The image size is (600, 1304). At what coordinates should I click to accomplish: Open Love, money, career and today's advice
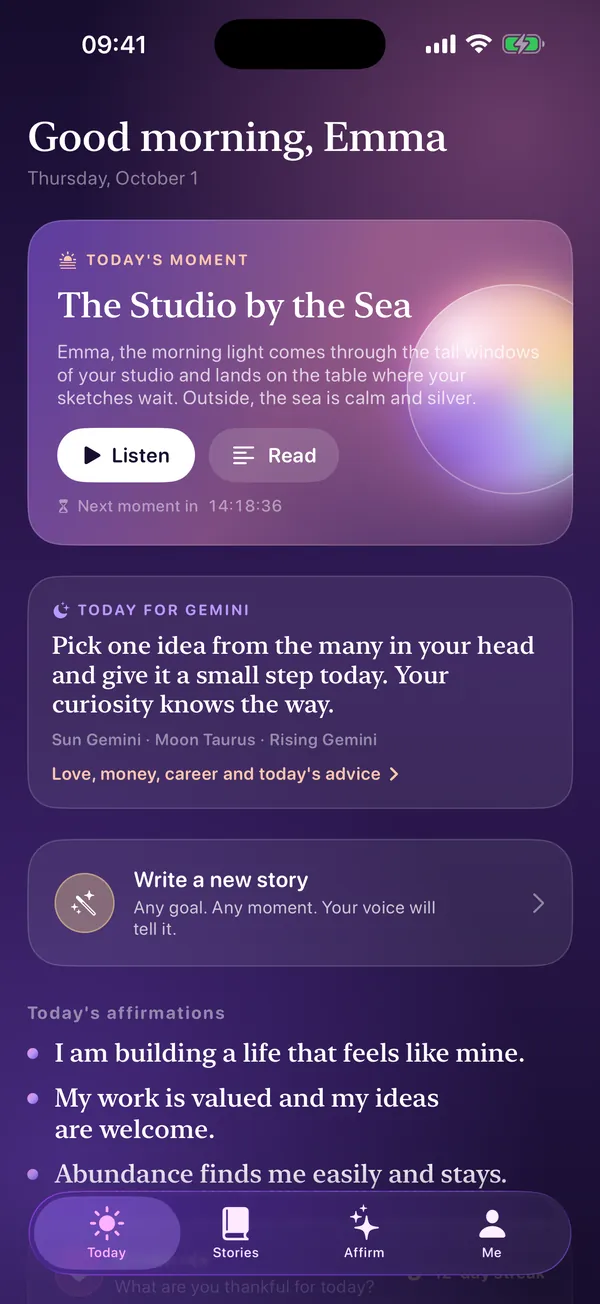[x=226, y=774]
